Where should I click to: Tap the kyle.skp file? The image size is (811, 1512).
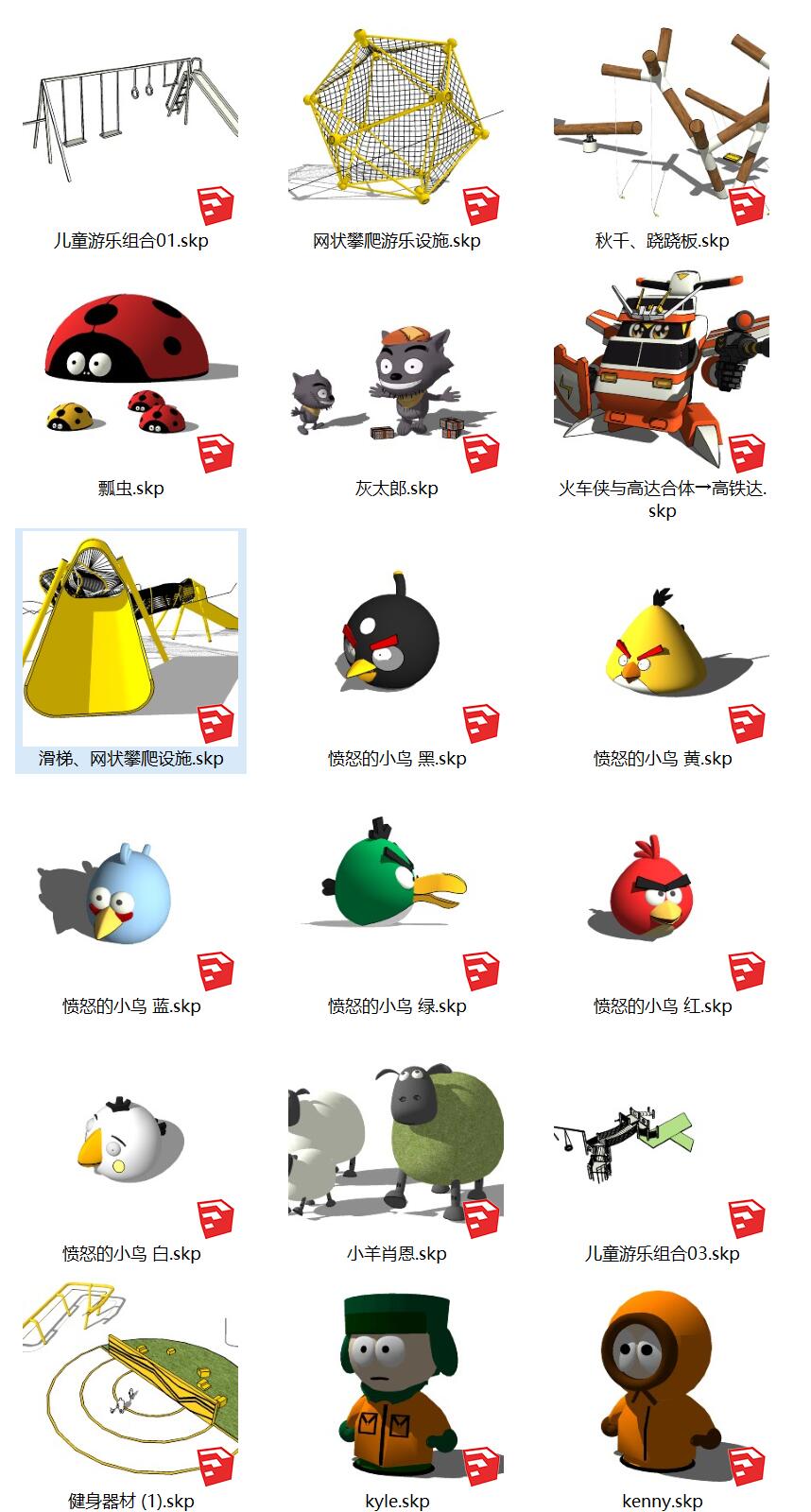pyautogui.click(x=396, y=1388)
